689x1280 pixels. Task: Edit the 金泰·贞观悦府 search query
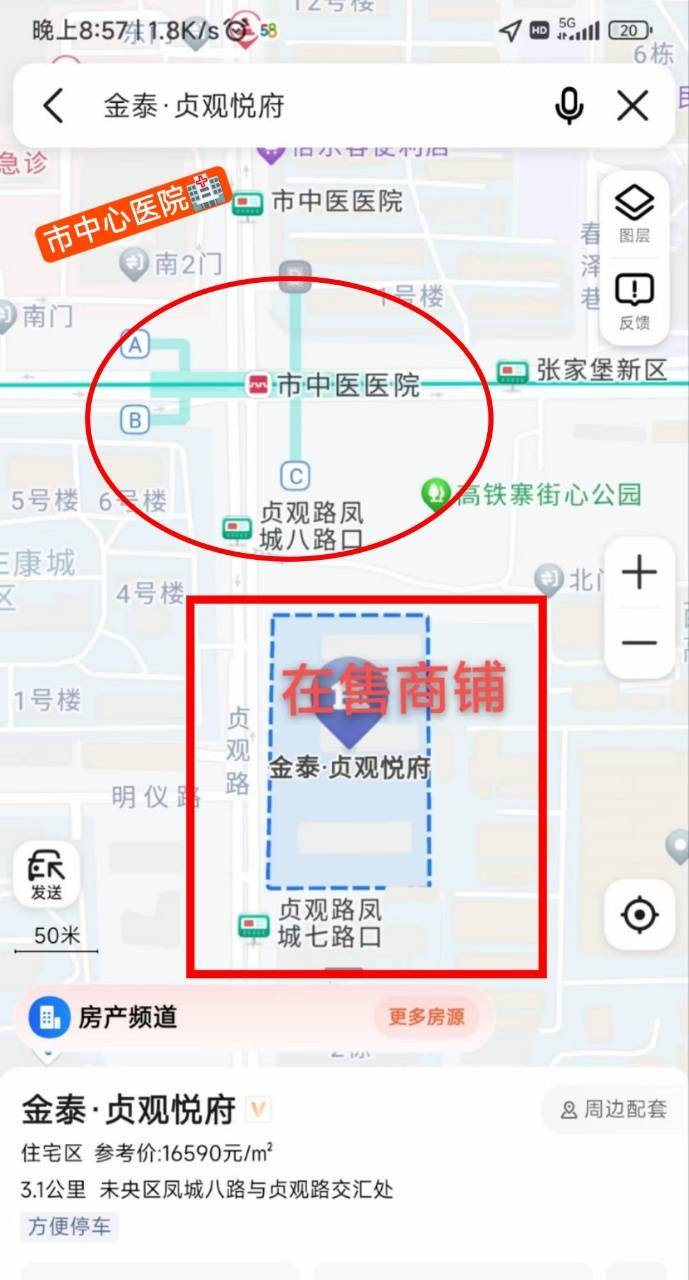tap(300, 106)
